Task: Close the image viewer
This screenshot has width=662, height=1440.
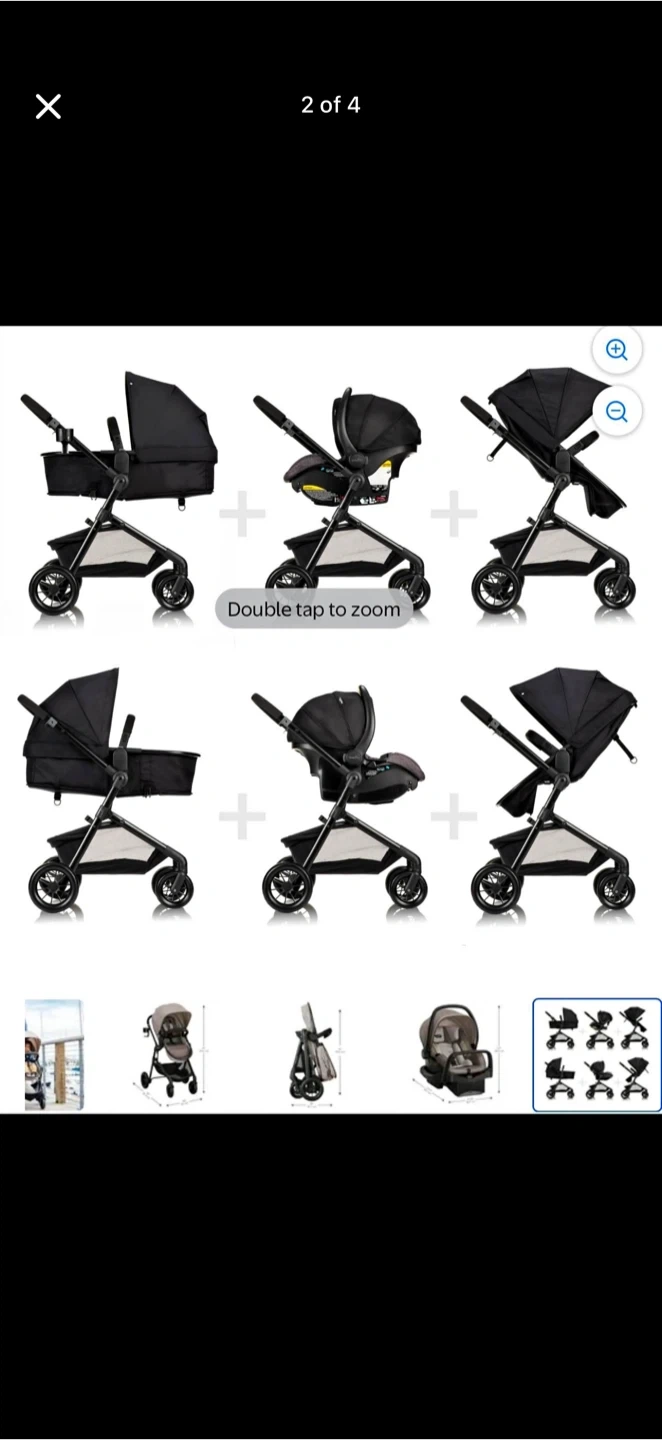Action: (48, 106)
